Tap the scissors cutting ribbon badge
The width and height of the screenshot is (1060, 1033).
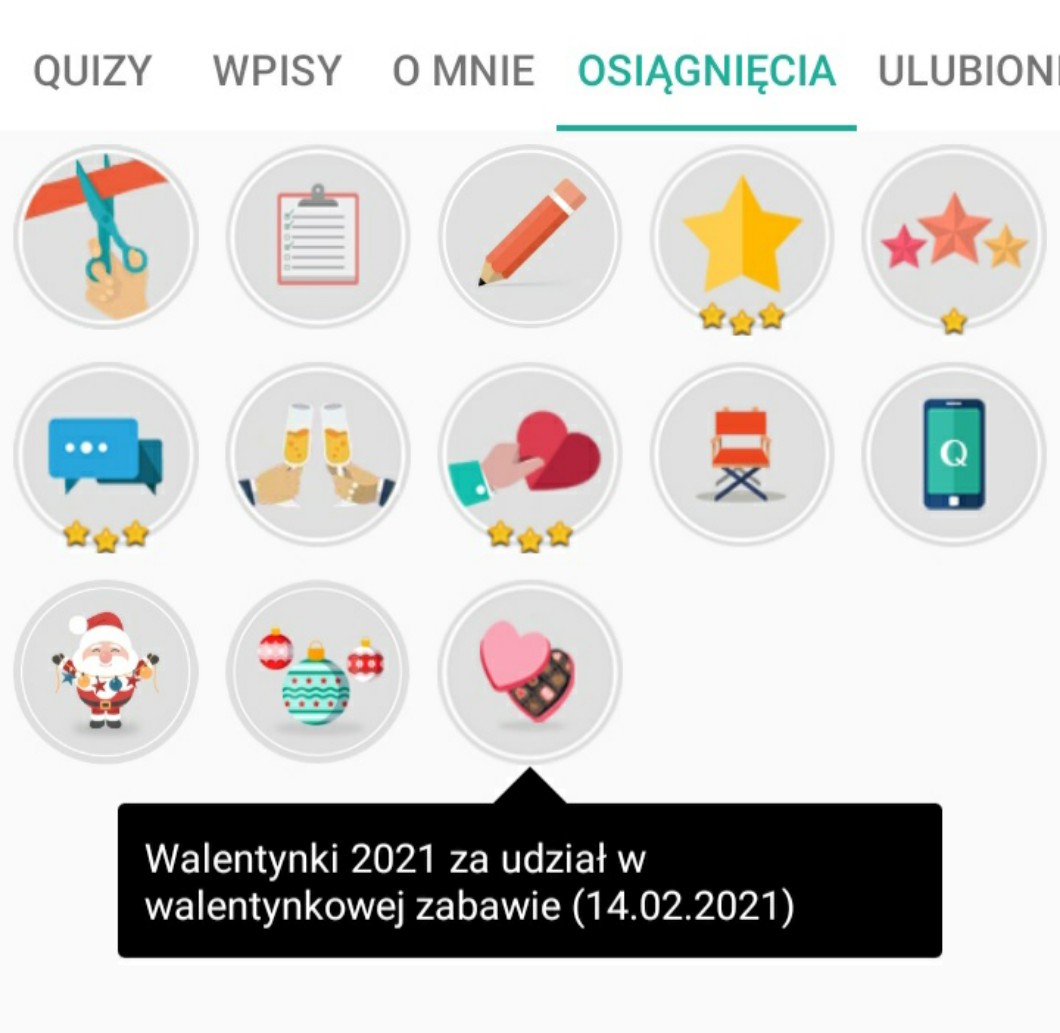click(x=106, y=237)
